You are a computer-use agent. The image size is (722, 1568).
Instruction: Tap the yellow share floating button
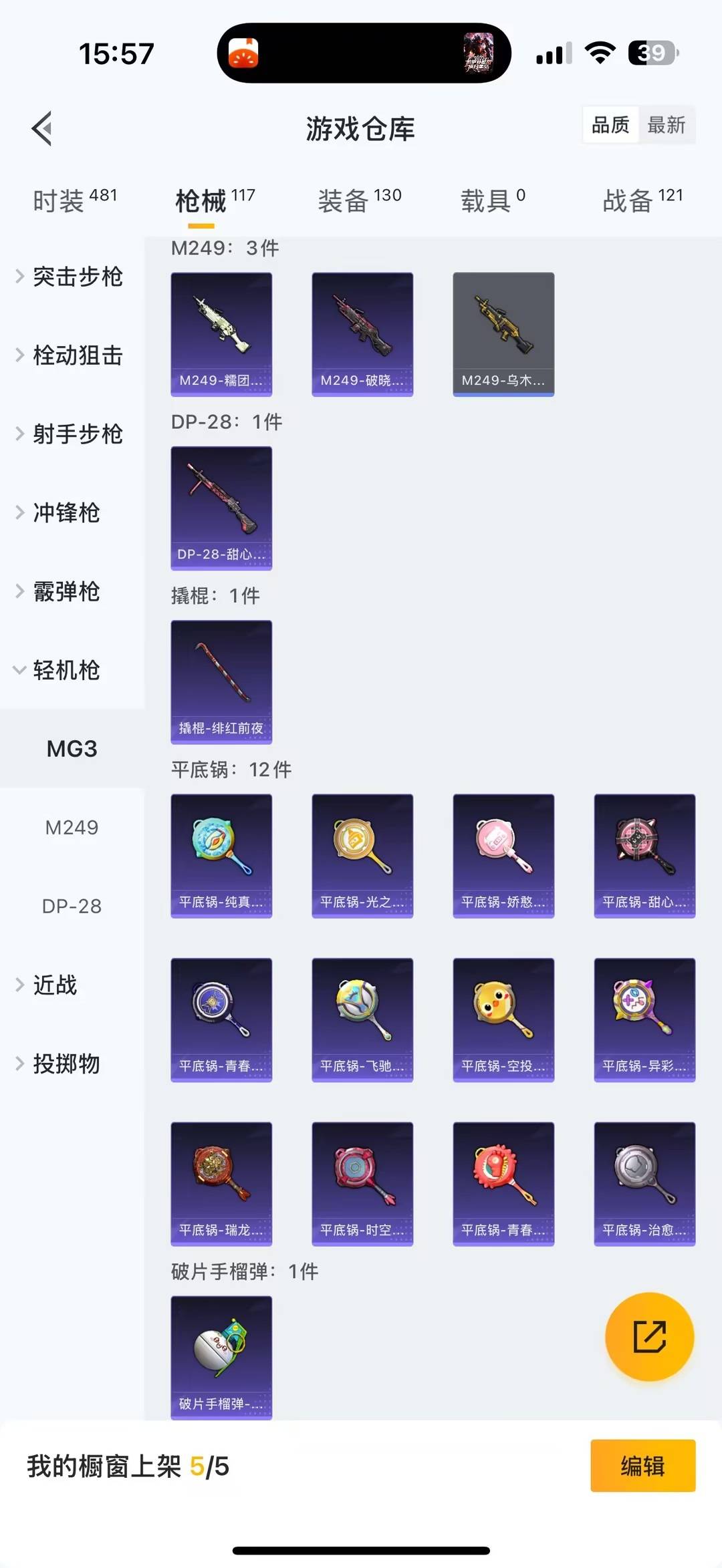click(649, 1336)
